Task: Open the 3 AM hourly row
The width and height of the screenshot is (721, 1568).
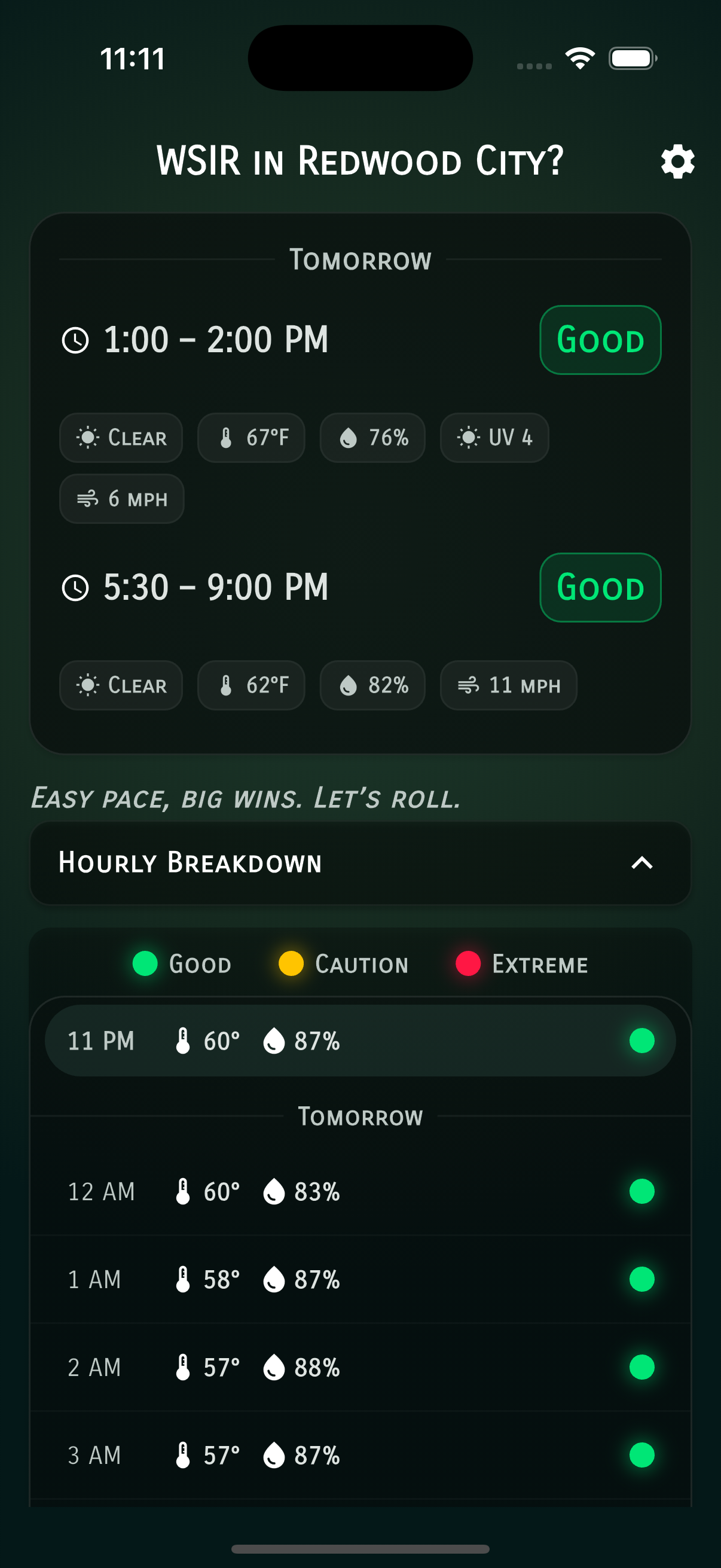Action: 360,1456
